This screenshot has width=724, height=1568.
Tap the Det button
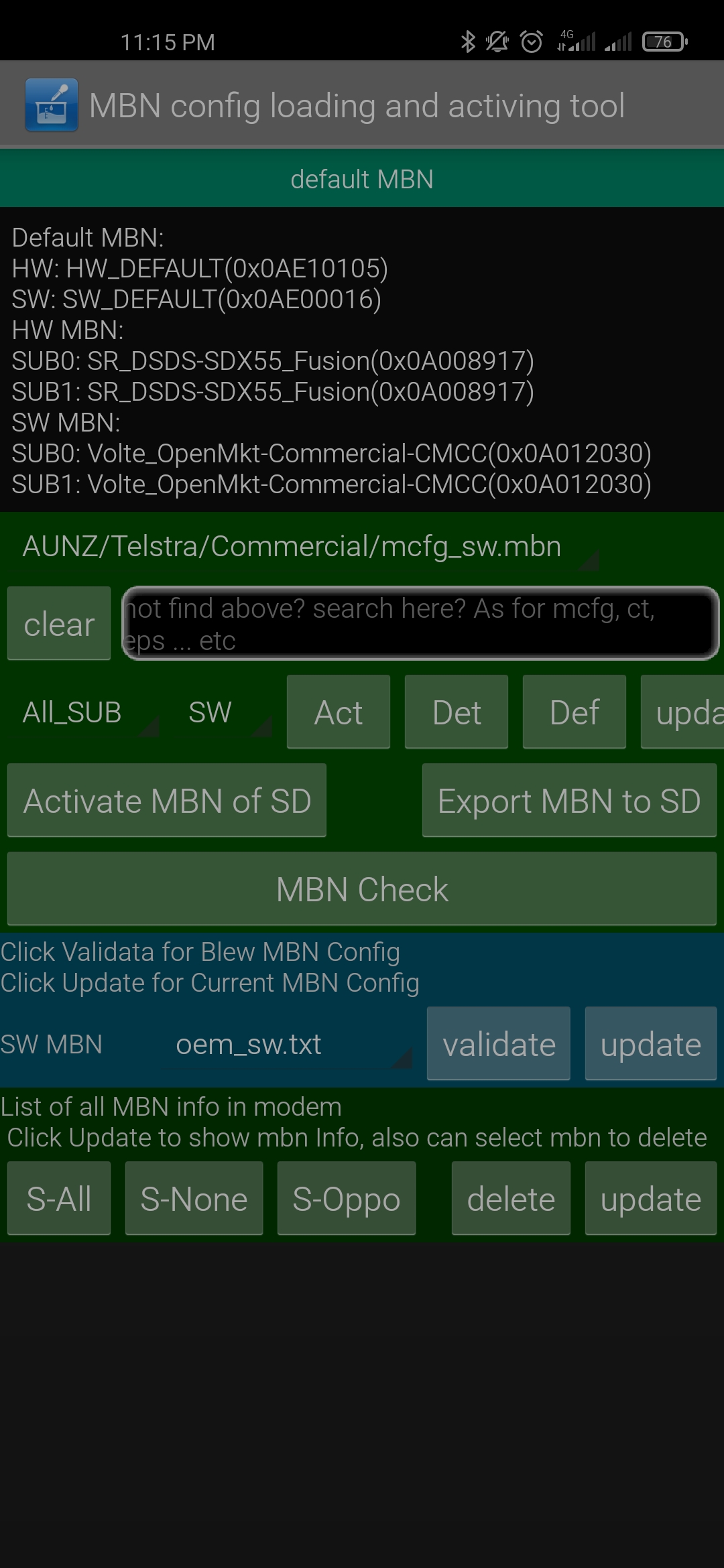[x=457, y=712]
